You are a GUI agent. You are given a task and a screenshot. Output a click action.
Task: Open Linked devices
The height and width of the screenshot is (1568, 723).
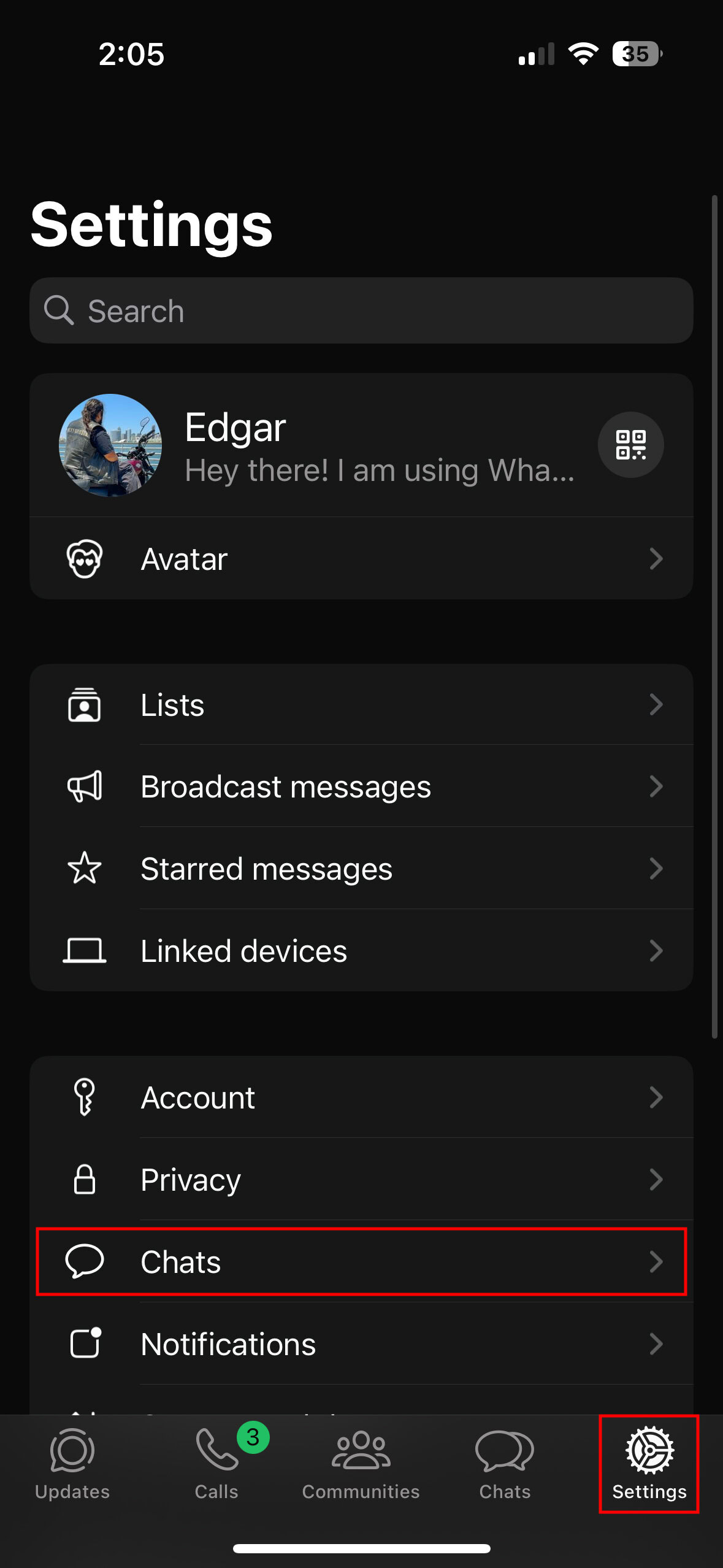coord(361,951)
